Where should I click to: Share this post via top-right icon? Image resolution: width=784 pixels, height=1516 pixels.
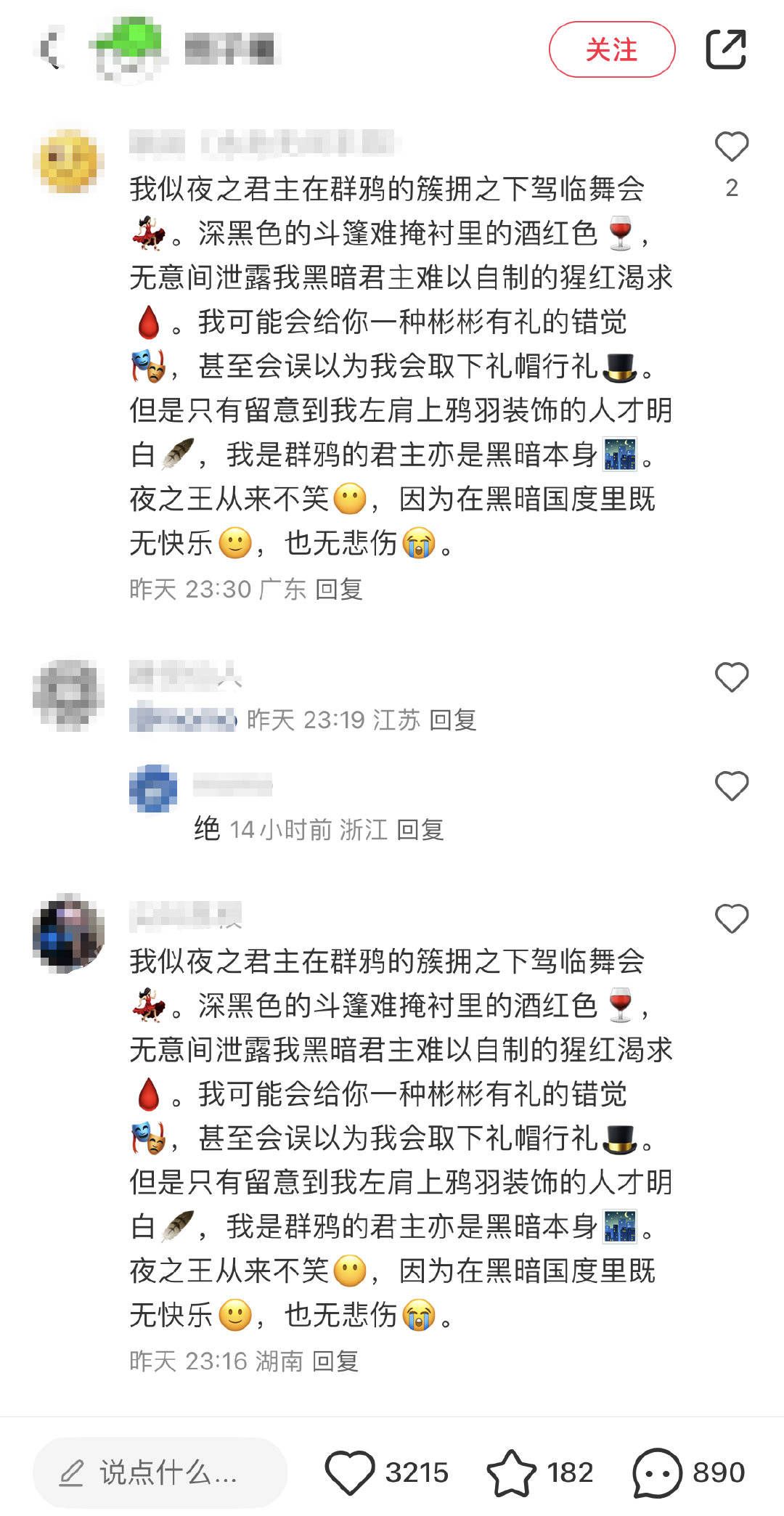[726, 49]
